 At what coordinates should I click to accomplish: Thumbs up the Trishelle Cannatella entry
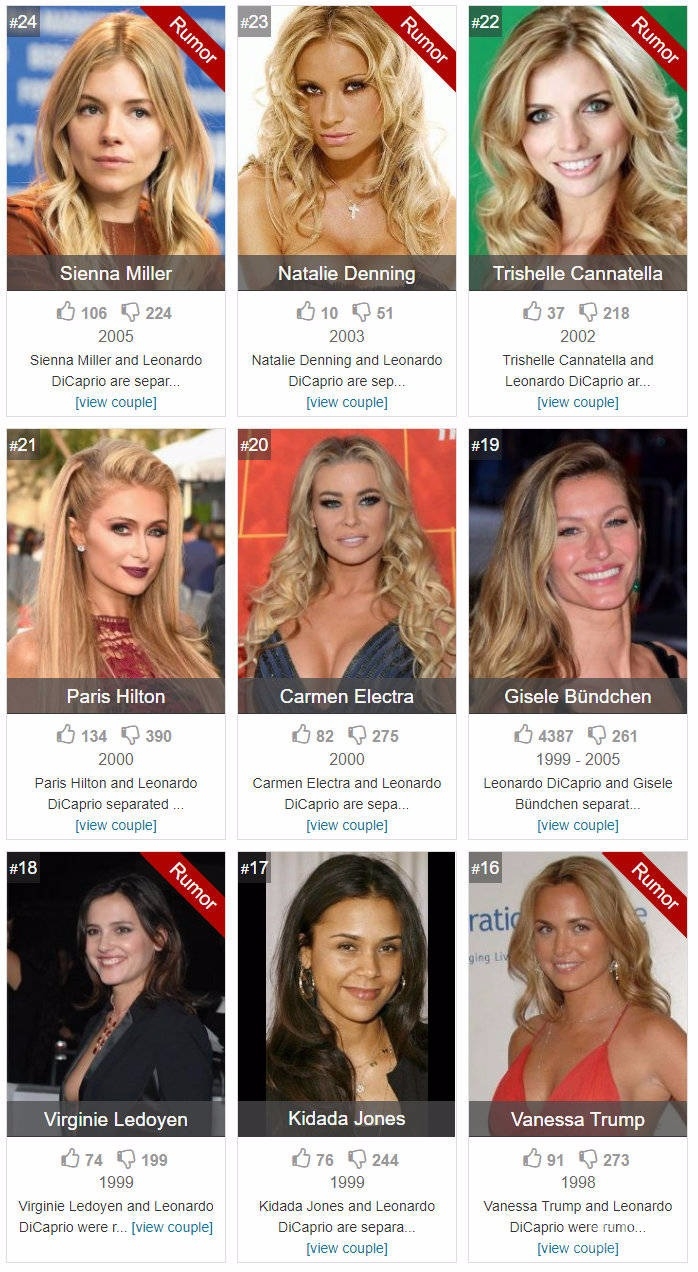(x=532, y=312)
